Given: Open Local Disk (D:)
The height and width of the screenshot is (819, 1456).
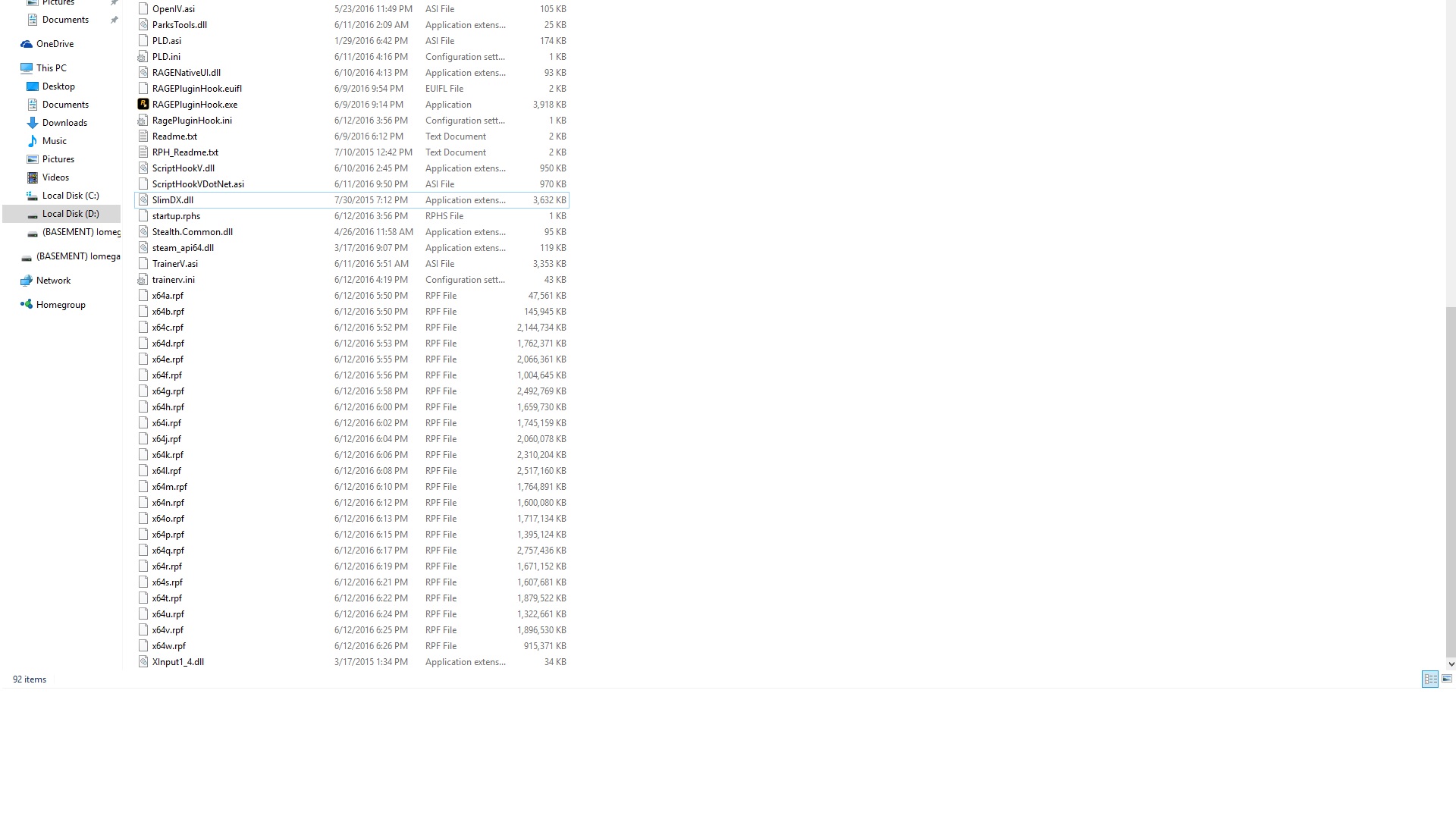Looking at the screenshot, I should click(x=71, y=214).
